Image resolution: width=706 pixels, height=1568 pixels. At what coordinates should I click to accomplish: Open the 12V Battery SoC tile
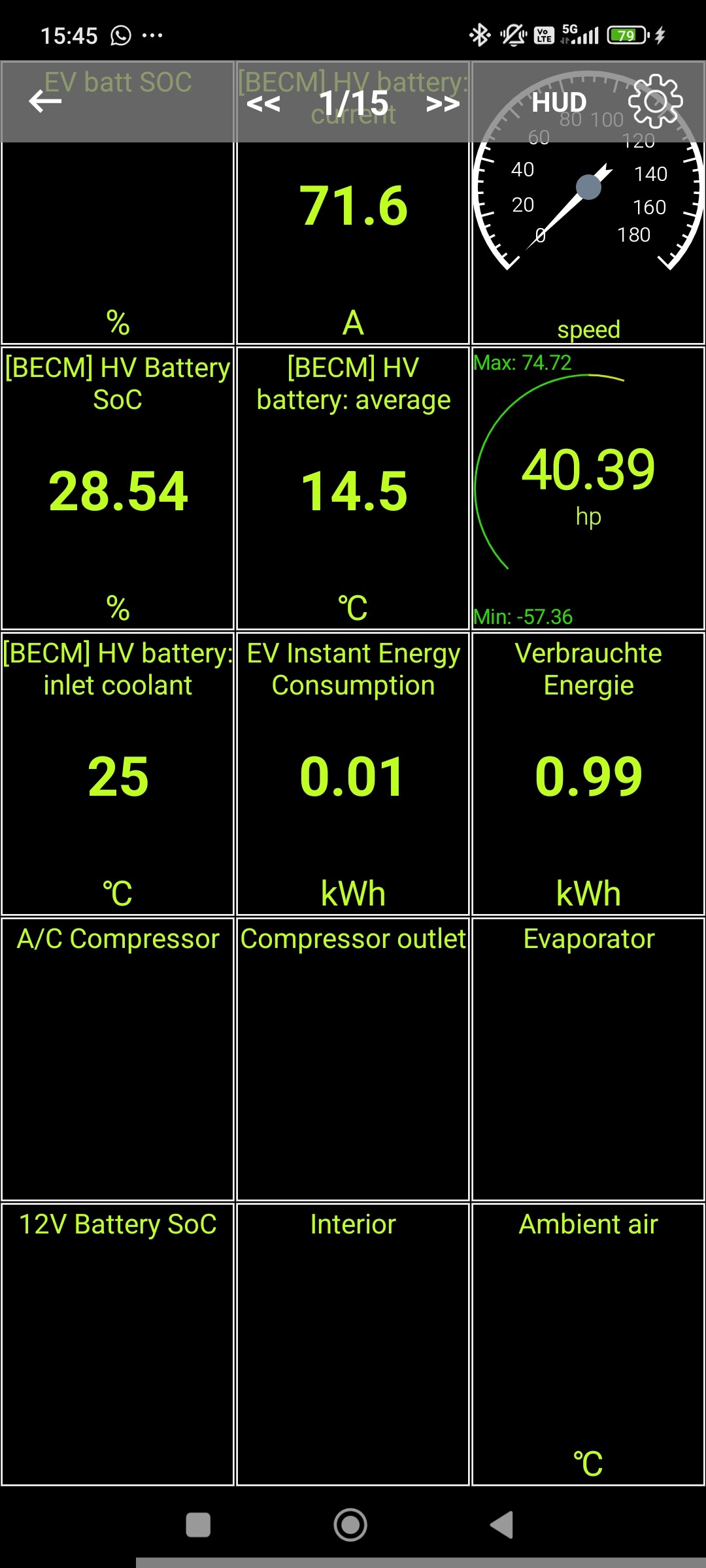pyautogui.click(x=118, y=1345)
